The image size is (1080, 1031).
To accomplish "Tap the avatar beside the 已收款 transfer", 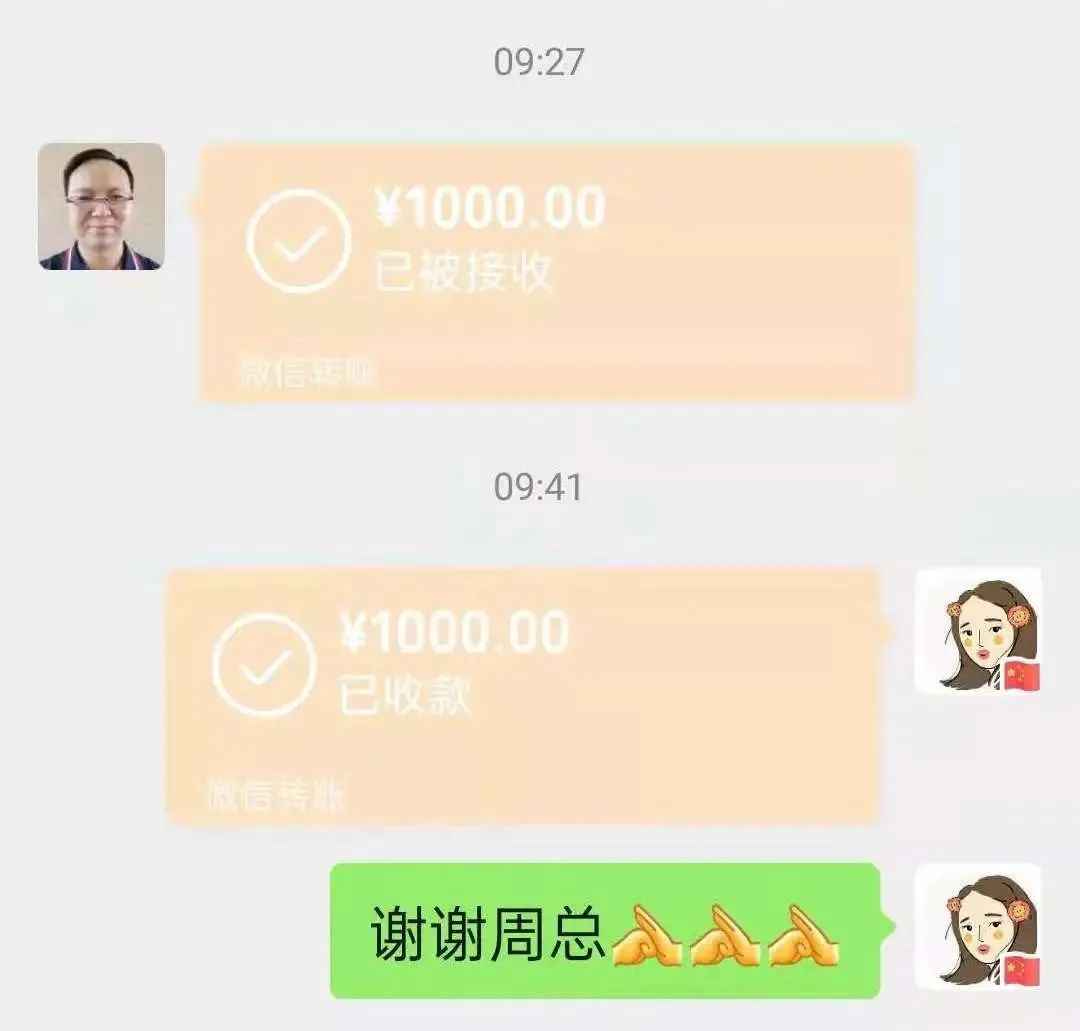I will pos(978,632).
